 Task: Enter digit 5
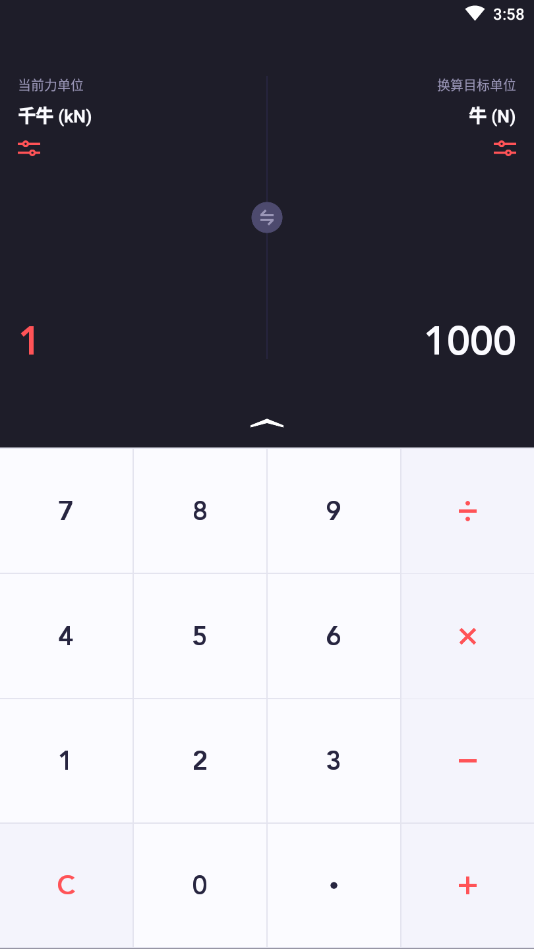(x=200, y=636)
